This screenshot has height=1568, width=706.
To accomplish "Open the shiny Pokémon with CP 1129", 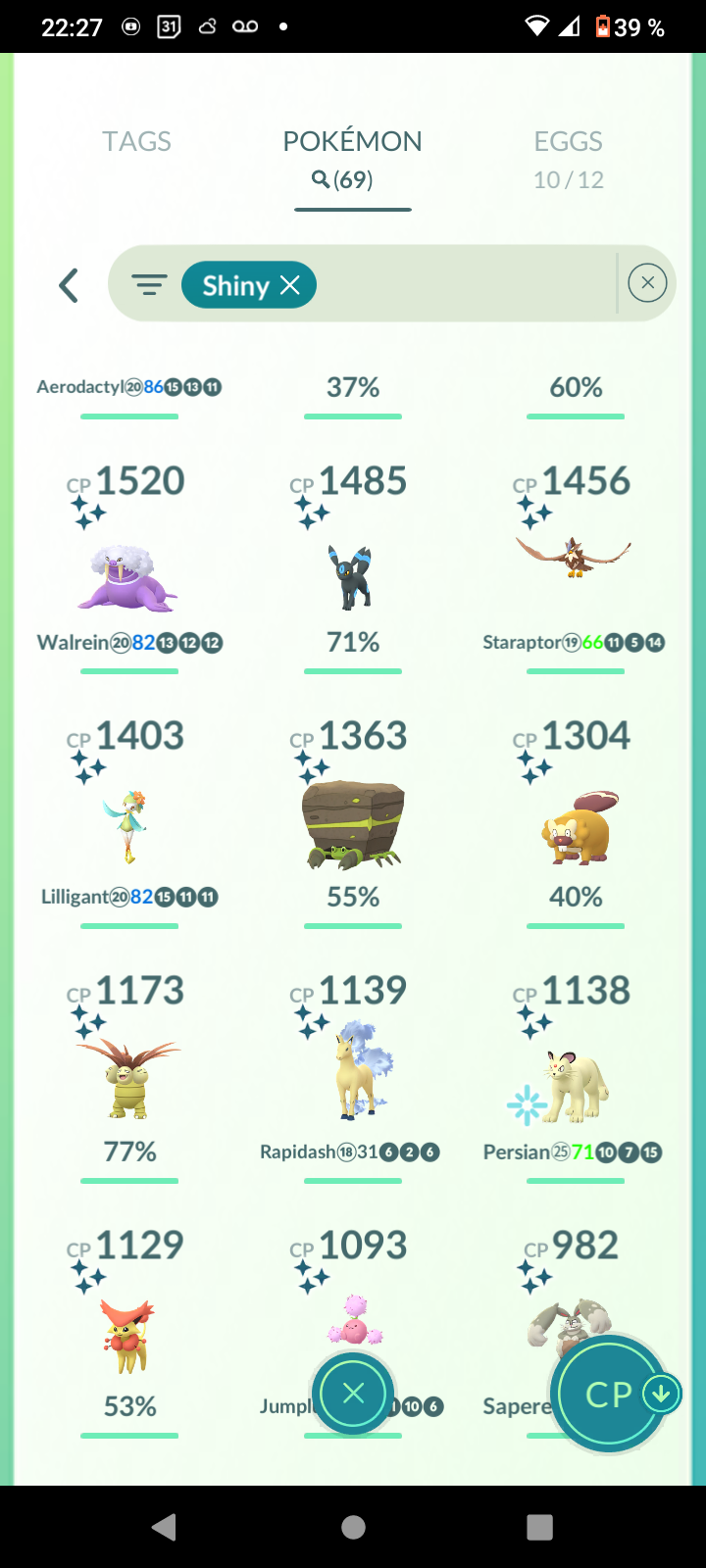I will 128,1335.
